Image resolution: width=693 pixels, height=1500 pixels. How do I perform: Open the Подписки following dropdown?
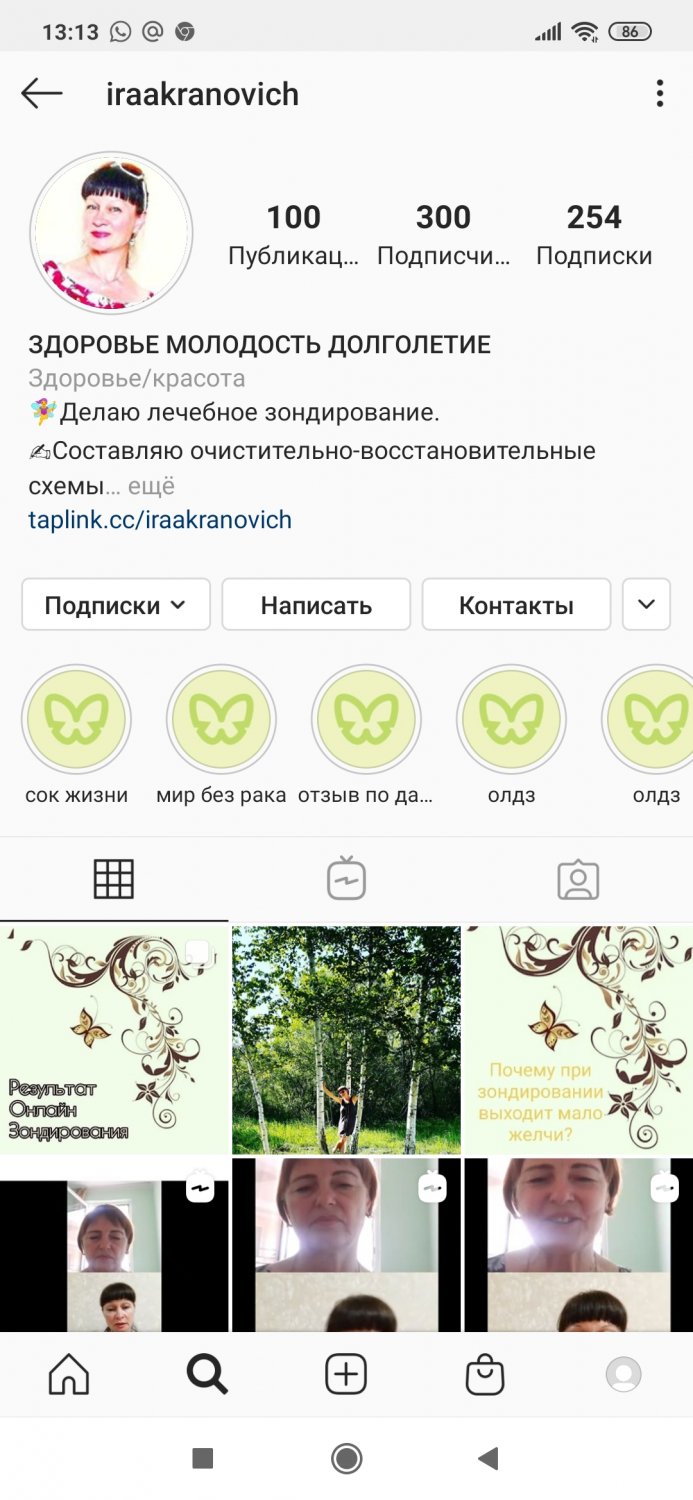coord(116,605)
